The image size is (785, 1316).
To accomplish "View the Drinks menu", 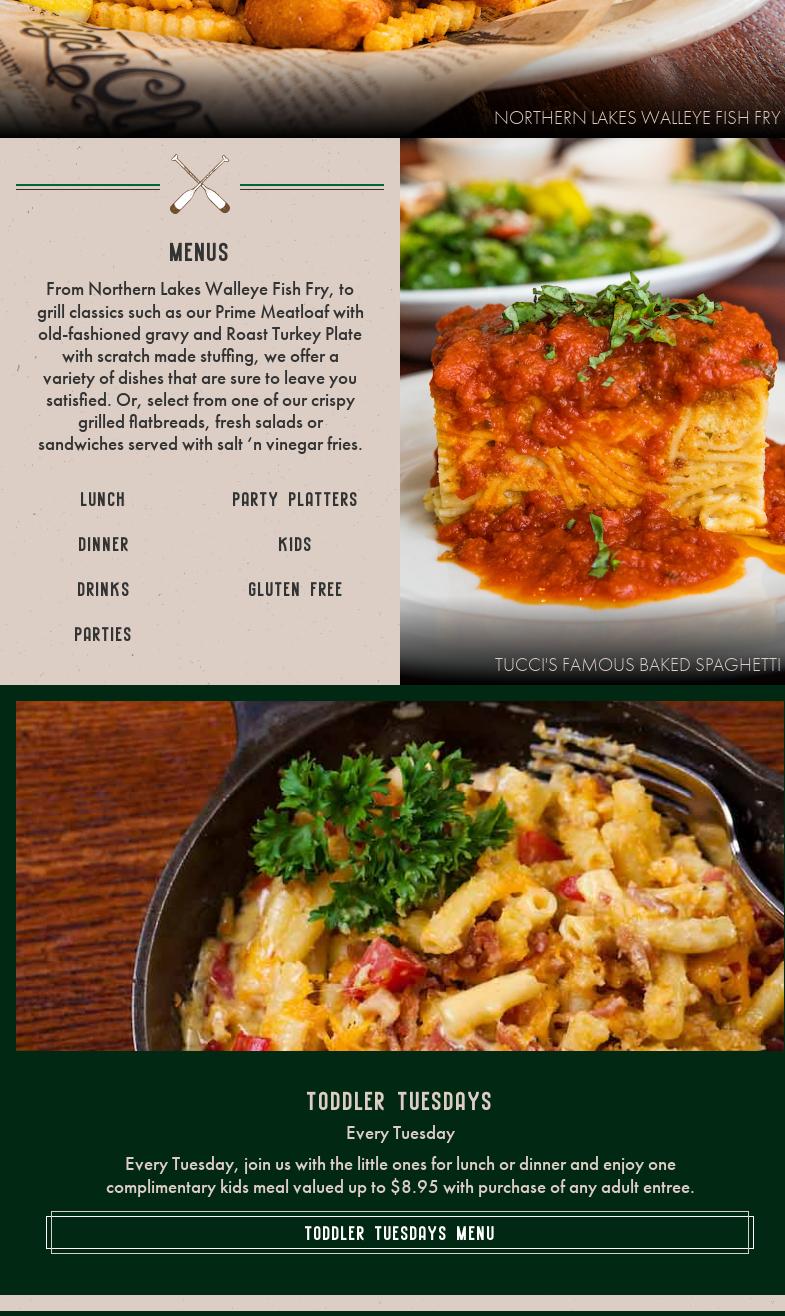I will (103, 589).
